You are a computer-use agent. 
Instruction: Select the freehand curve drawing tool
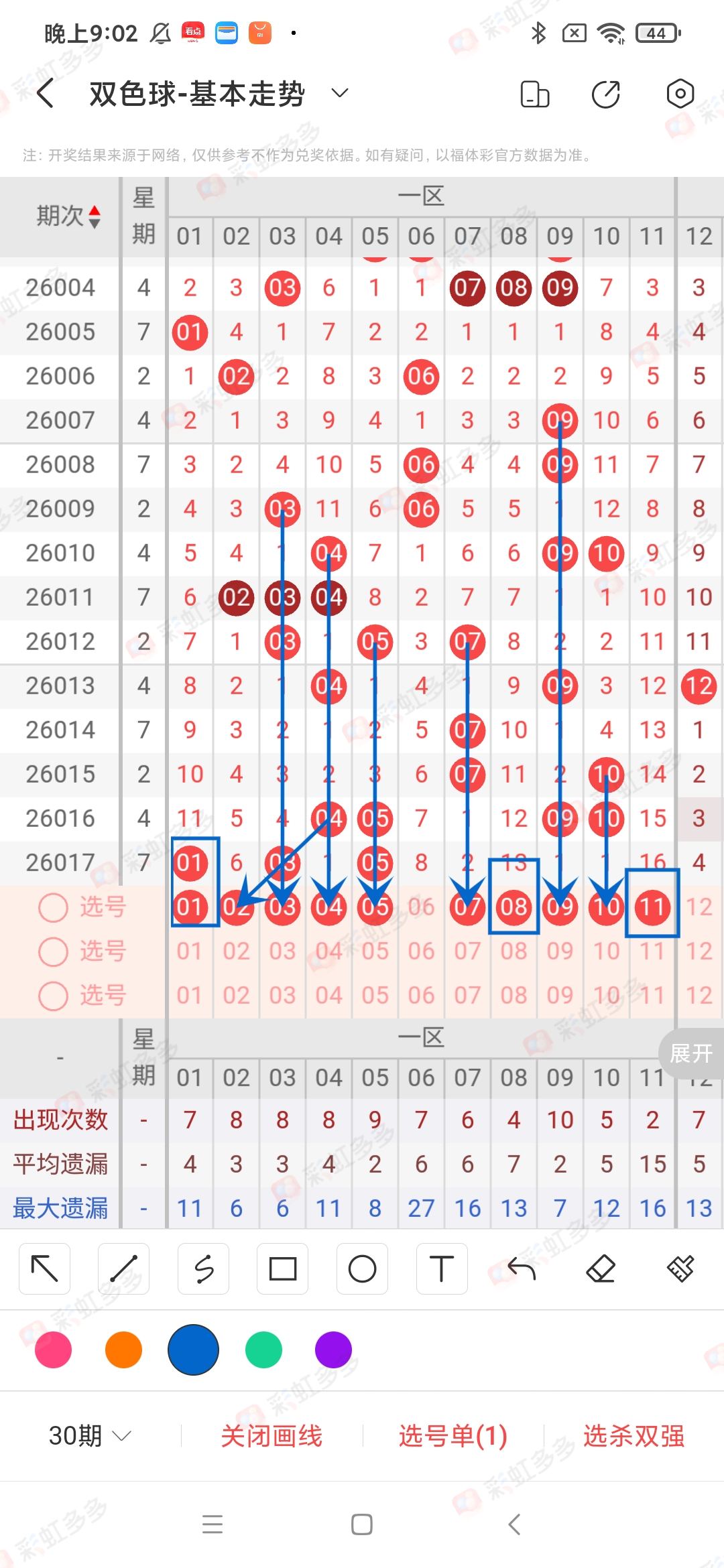pyautogui.click(x=203, y=1268)
